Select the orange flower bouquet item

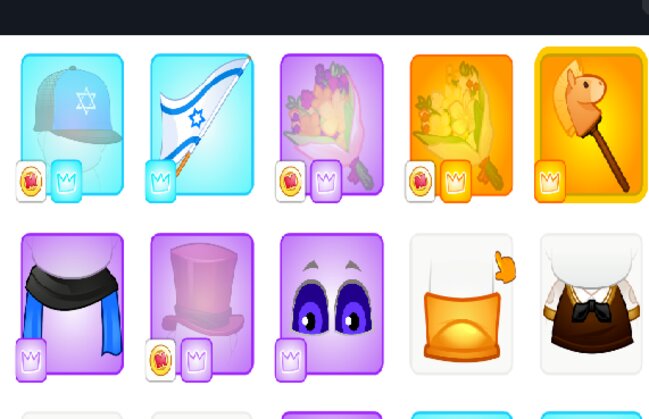coord(461,122)
